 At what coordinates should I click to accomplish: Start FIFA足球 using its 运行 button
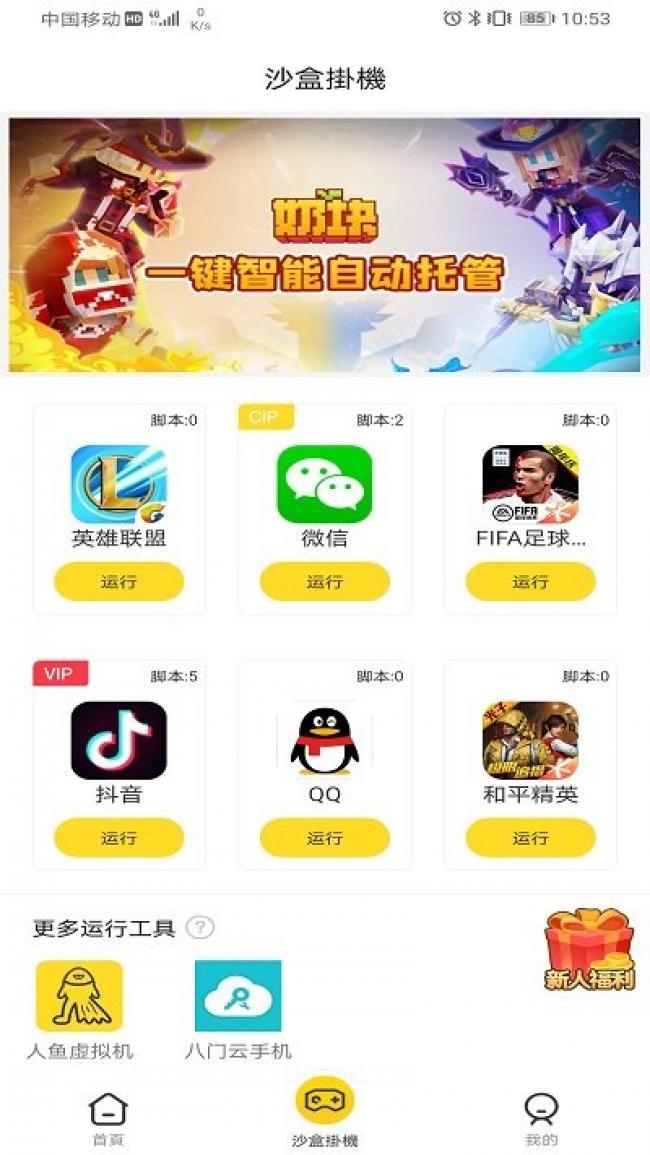[x=530, y=581]
